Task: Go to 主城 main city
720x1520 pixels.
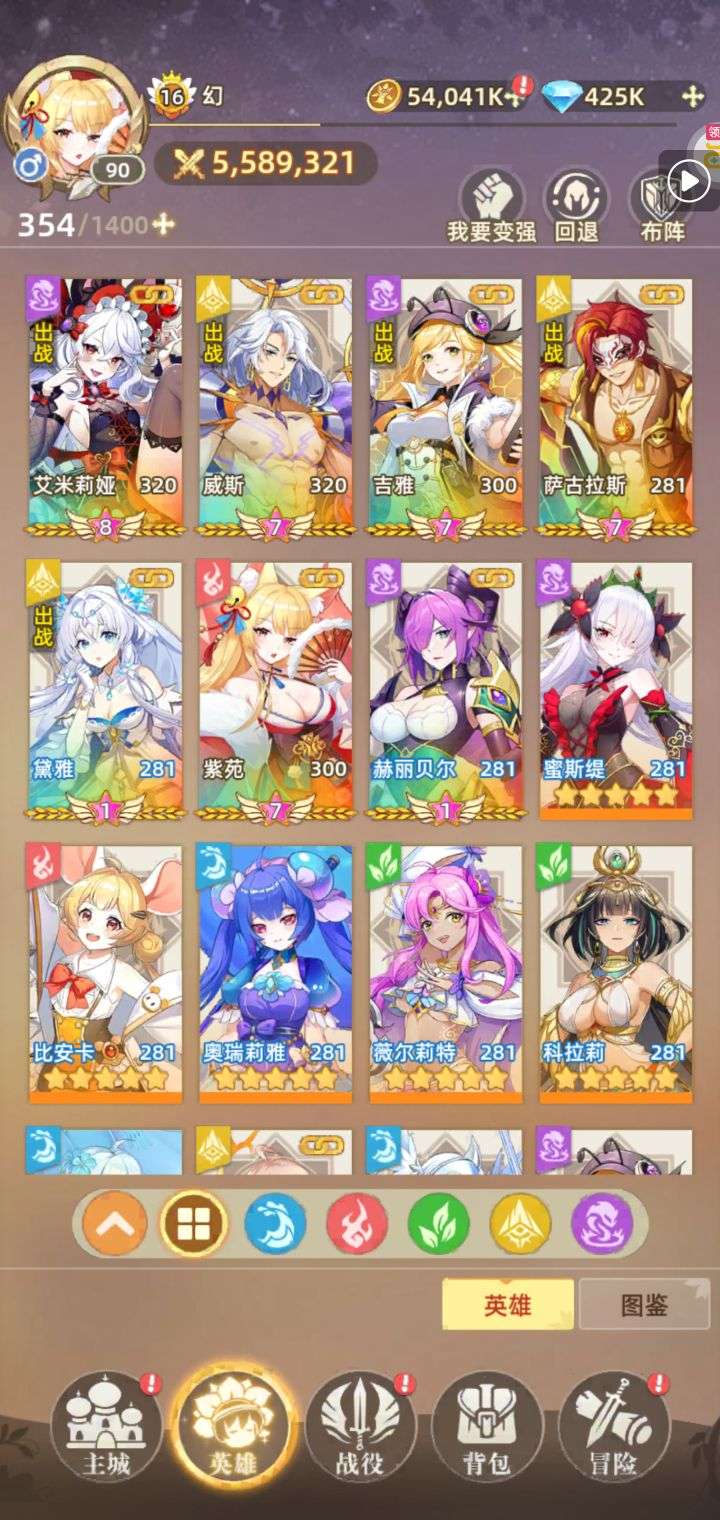Action: pos(106,1426)
